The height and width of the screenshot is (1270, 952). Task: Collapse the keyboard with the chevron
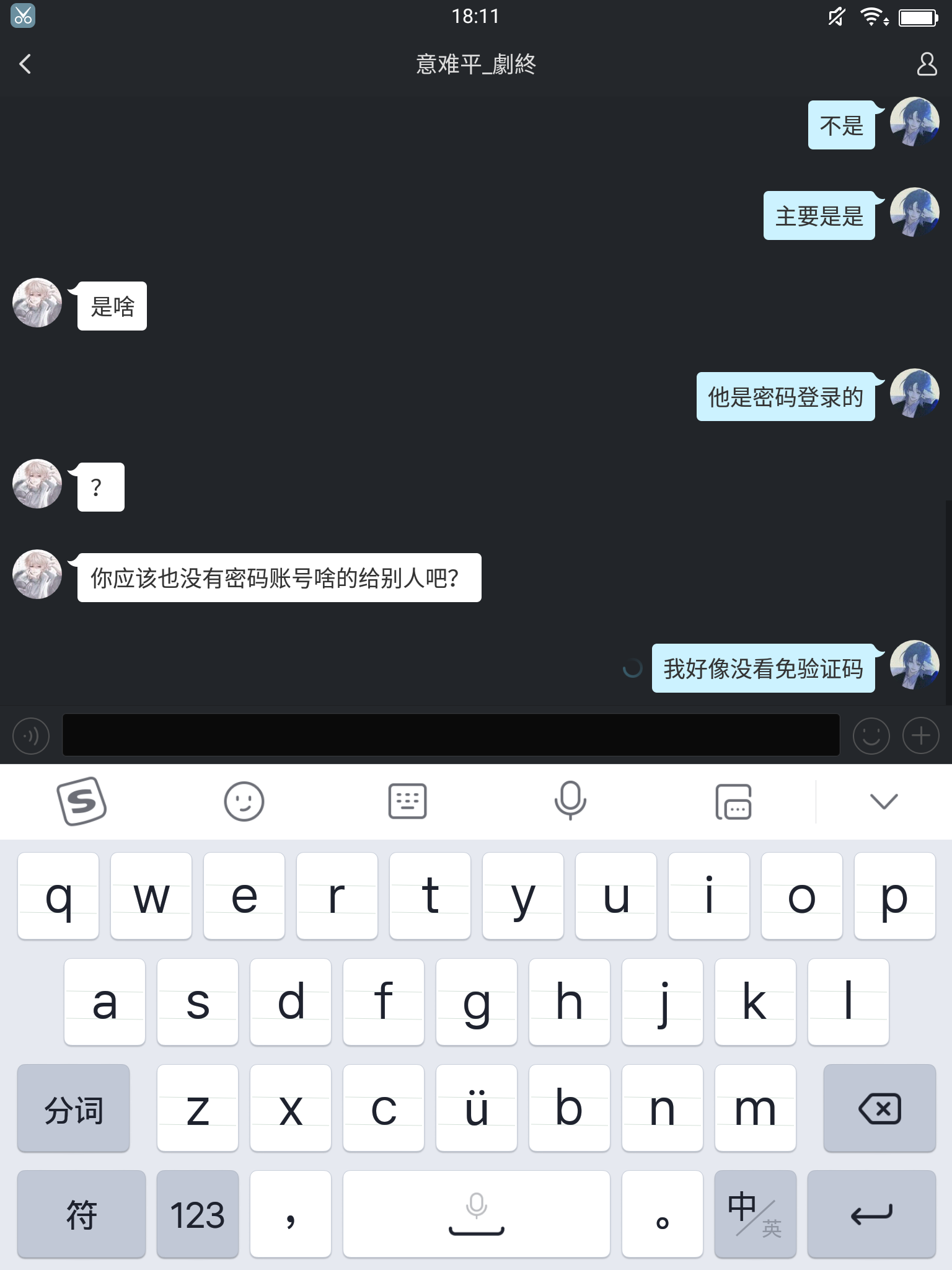[884, 801]
